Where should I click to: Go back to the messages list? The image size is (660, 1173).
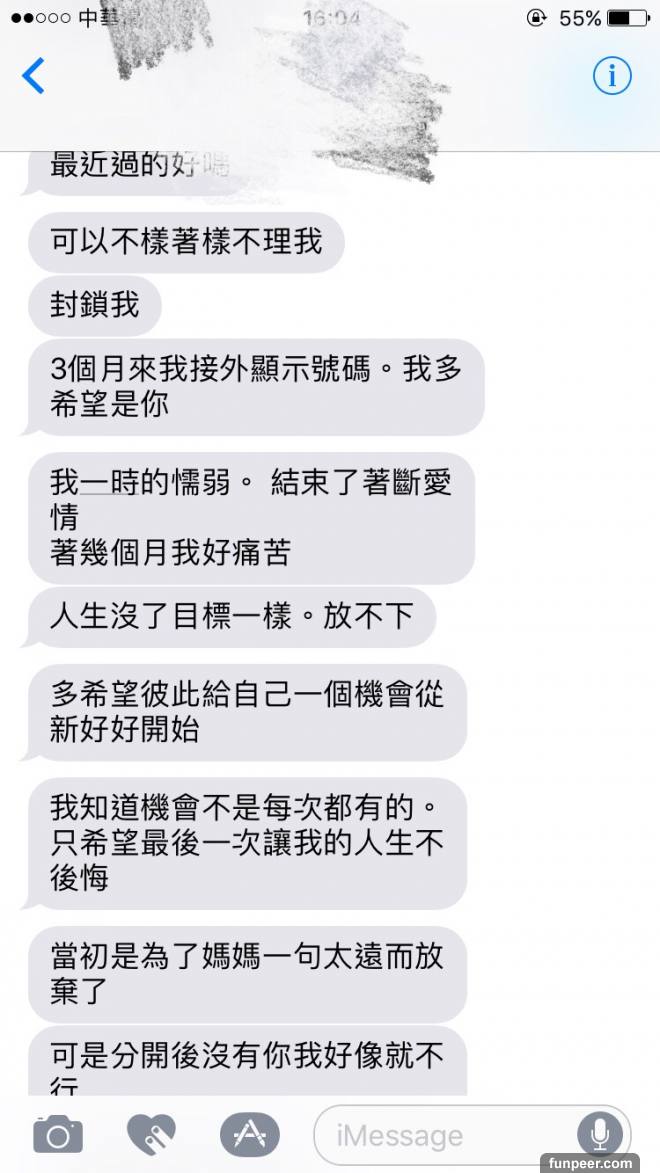(34, 76)
